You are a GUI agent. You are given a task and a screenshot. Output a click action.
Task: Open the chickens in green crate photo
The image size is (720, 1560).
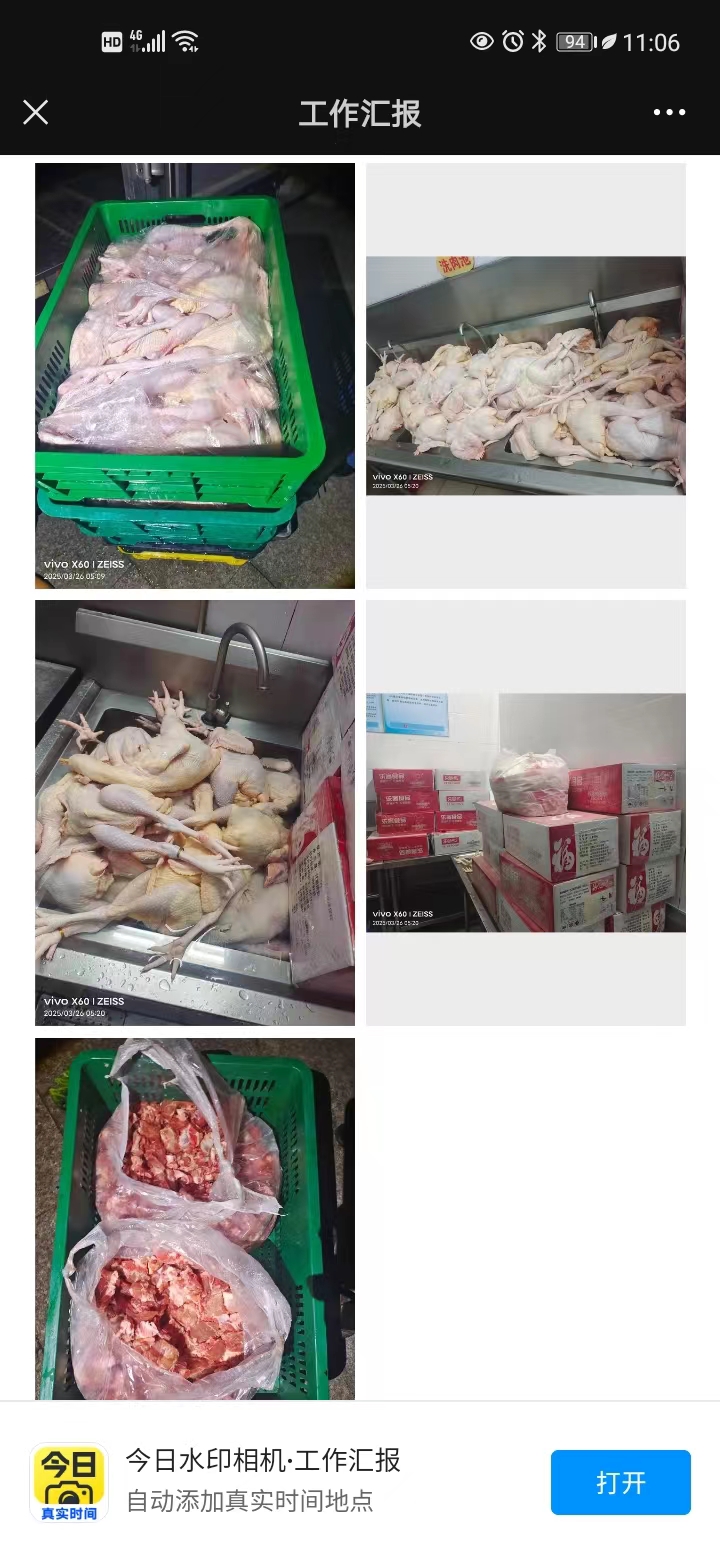pyautogui.click(x=195, y=375)
